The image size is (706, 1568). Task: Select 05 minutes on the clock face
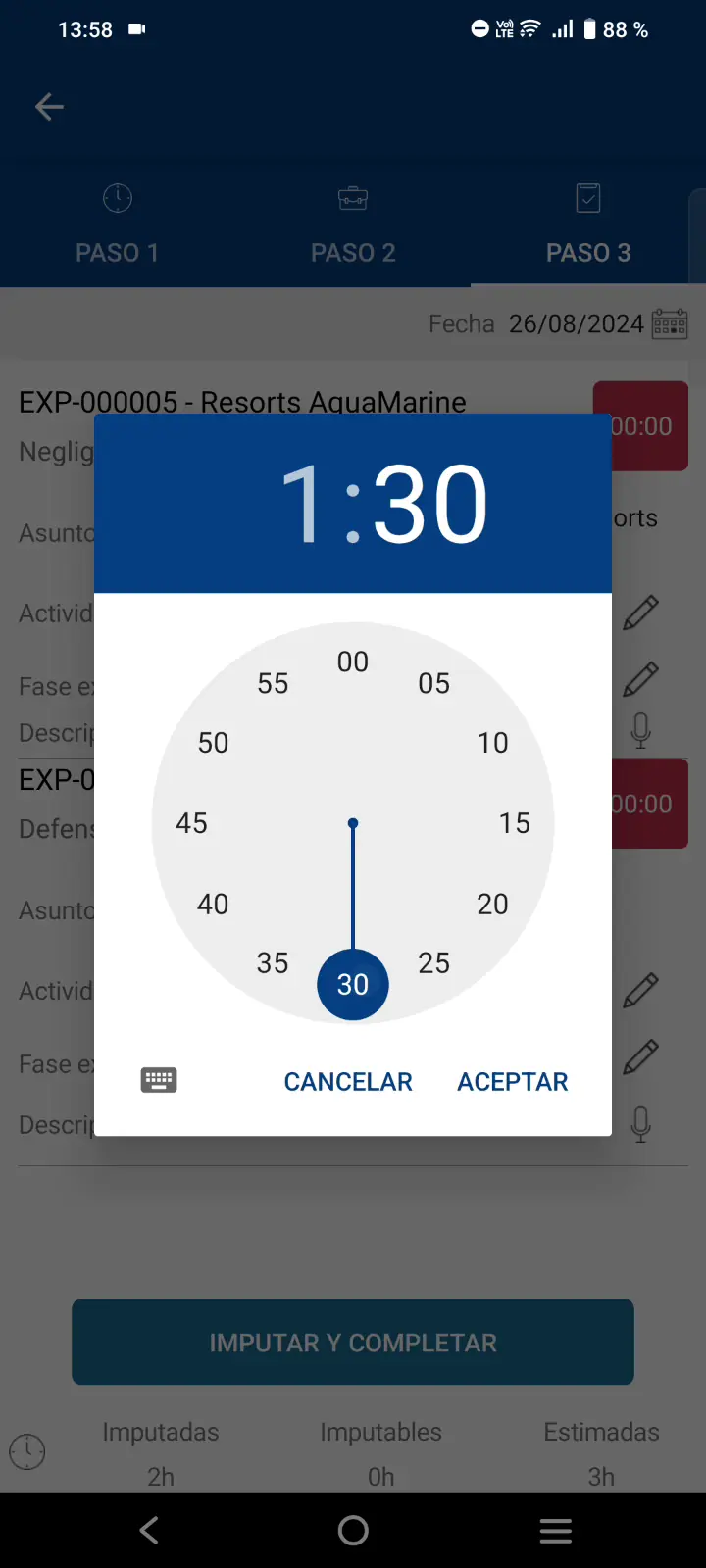pyautogui.click(x=433, y=683)
